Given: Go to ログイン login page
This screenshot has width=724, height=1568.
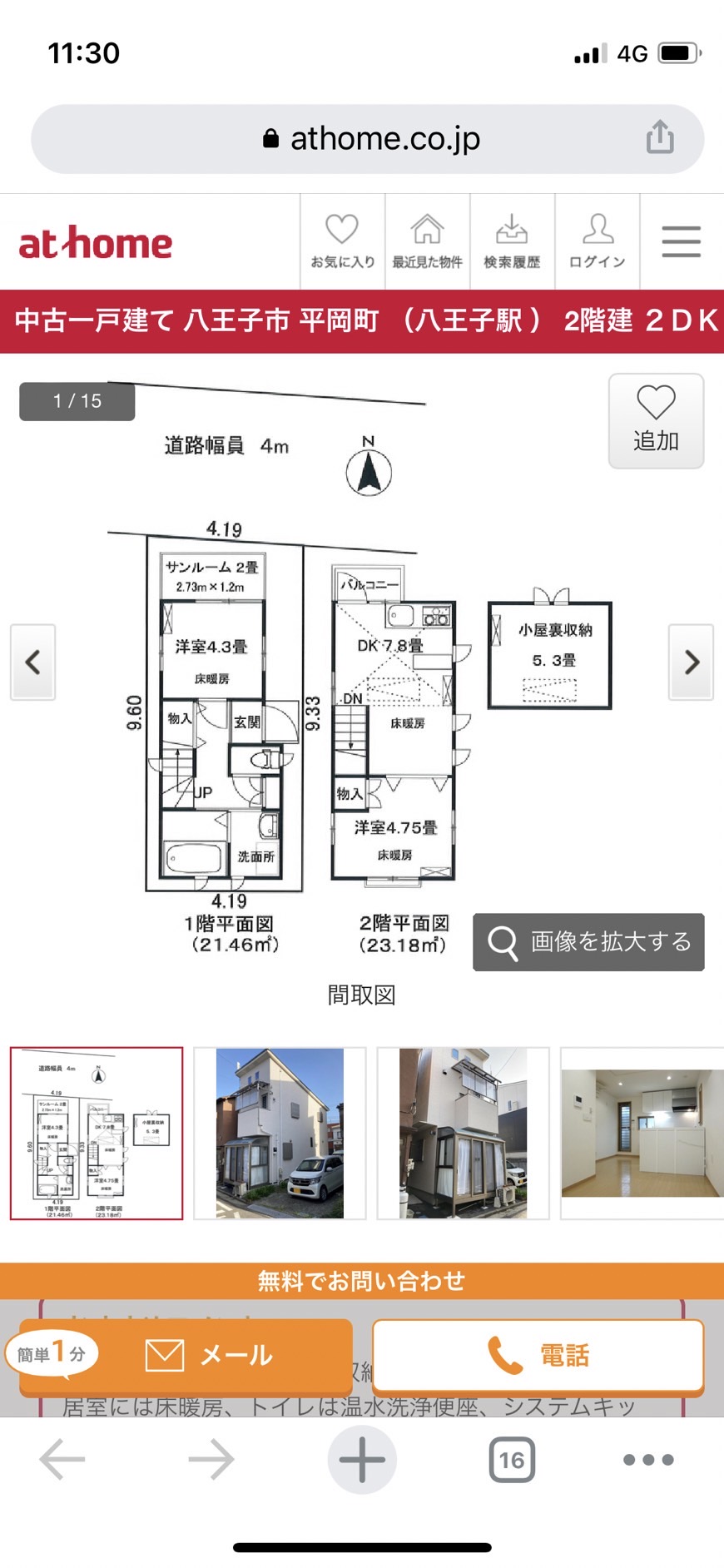Looking at the screenshot, I should [x=598, y=241].
